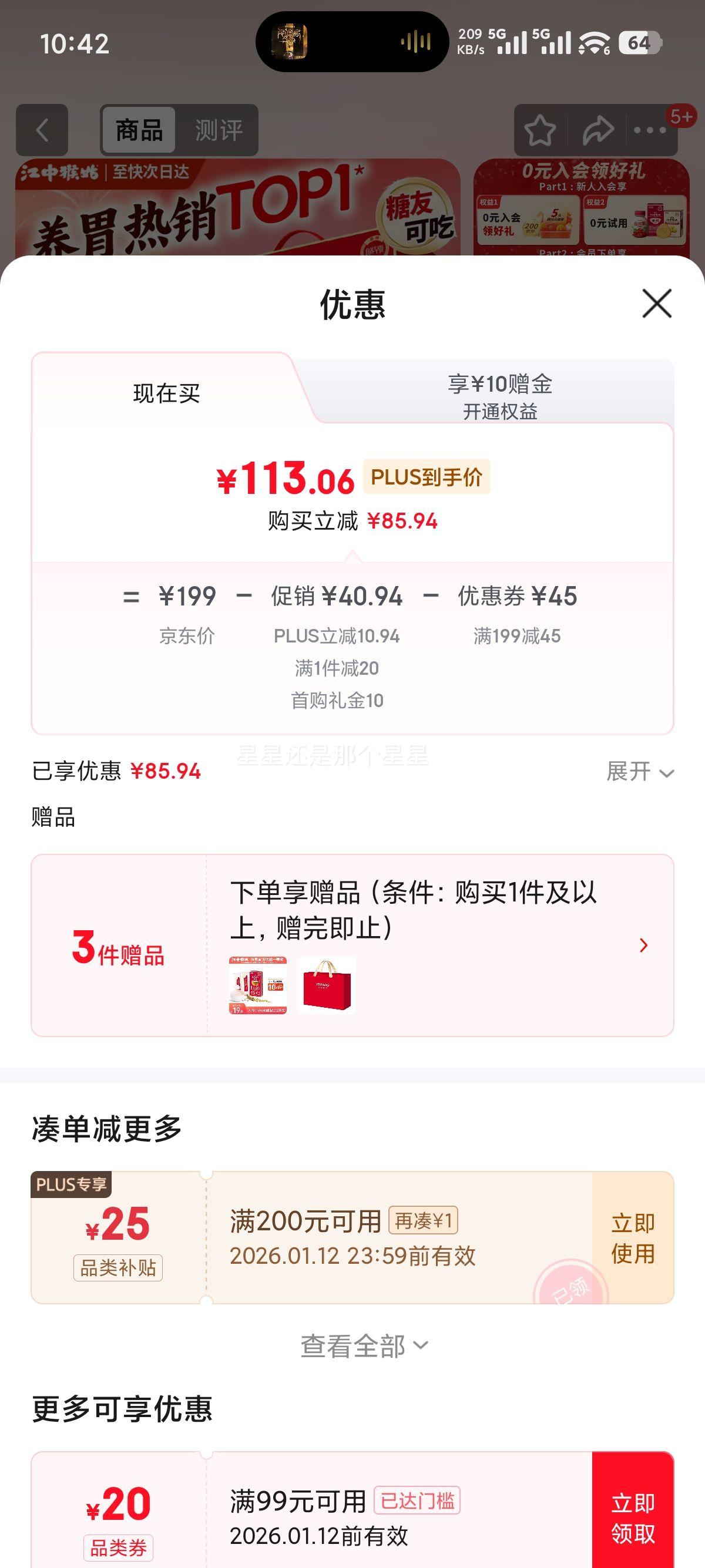The height and width of the screenshot is (1568, 705).
Task: Open sharing options via the share icon
Action: pos(600,130)
